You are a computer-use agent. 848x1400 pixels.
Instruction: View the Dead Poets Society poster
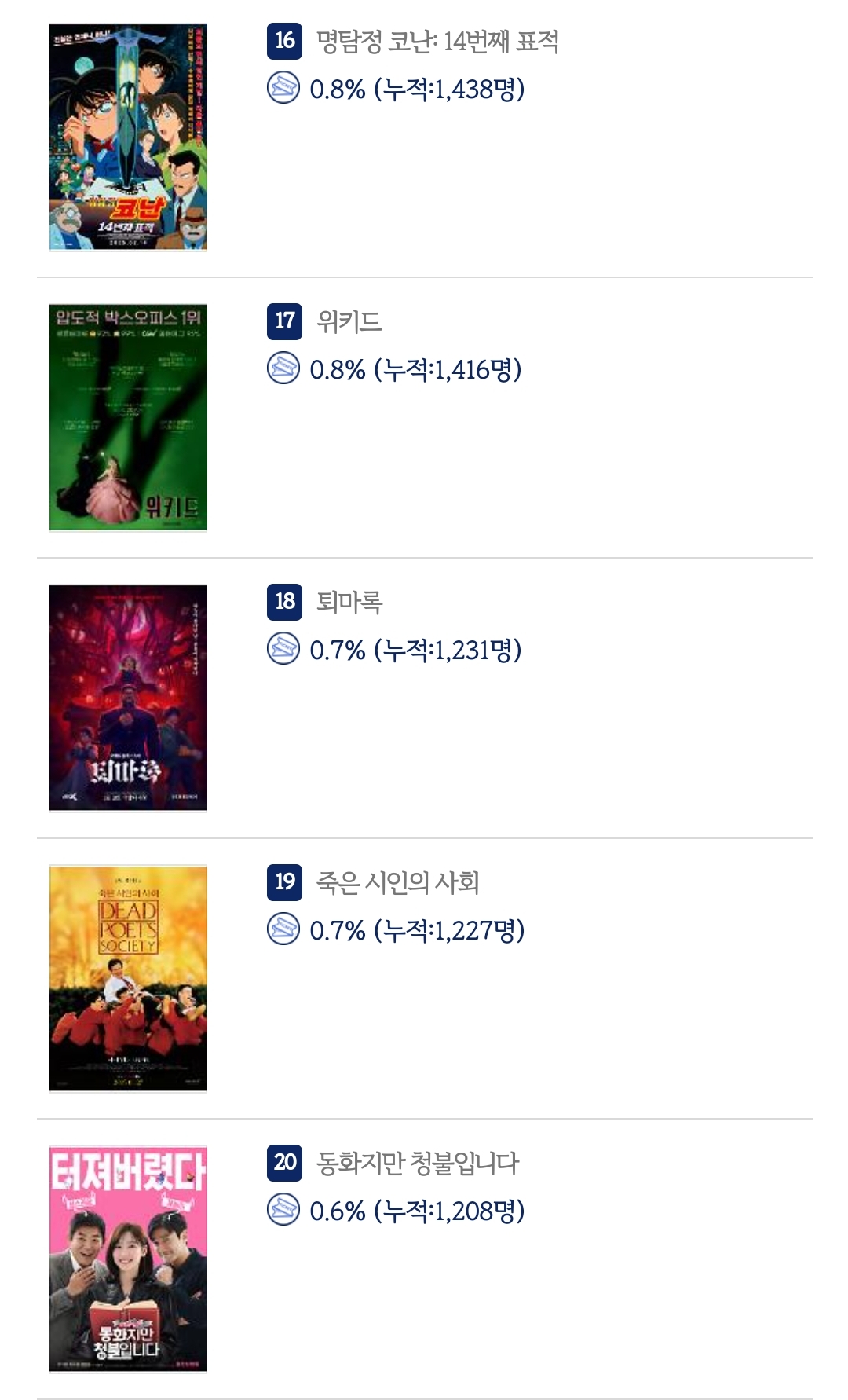pos(128,977)
